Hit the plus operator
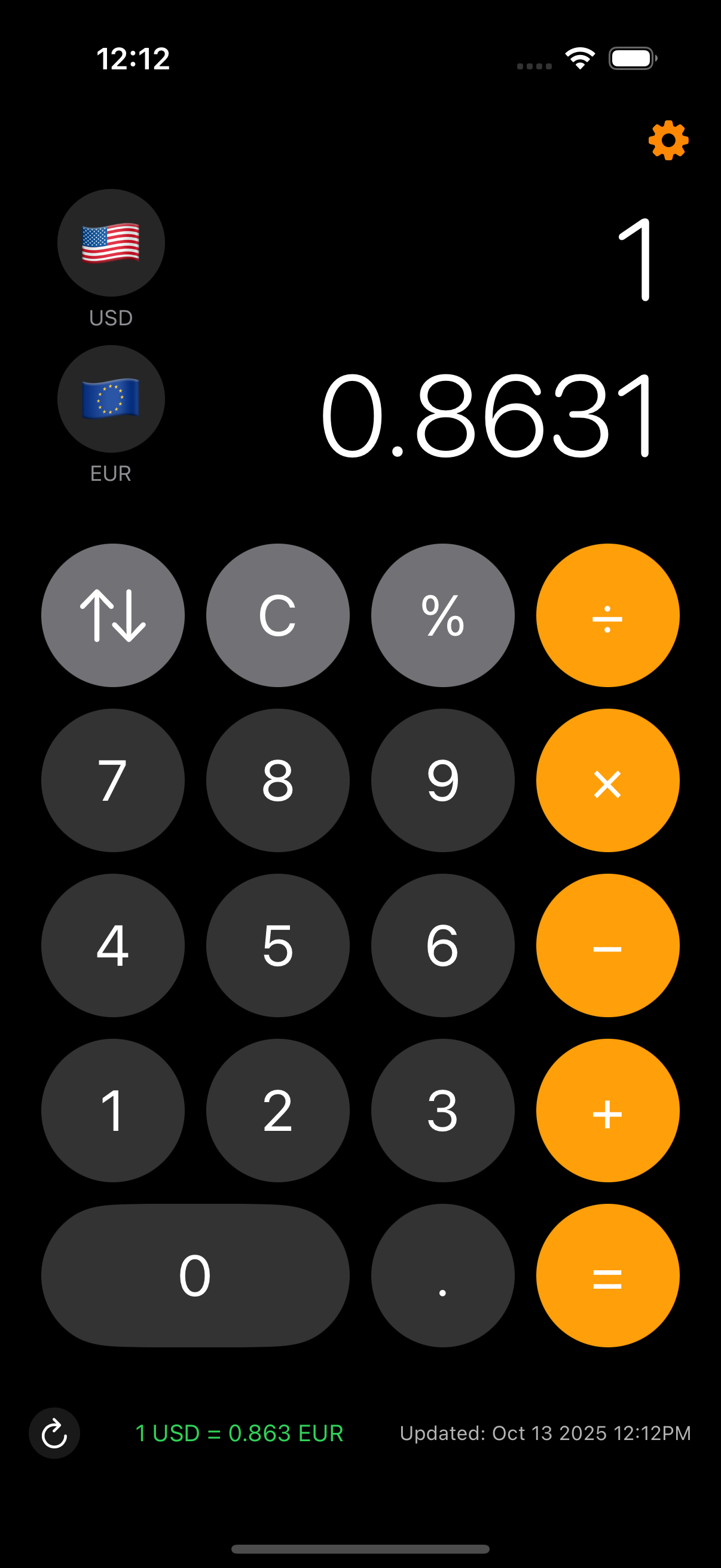Screen dimensions: 721x1568 click(607, 1111)
